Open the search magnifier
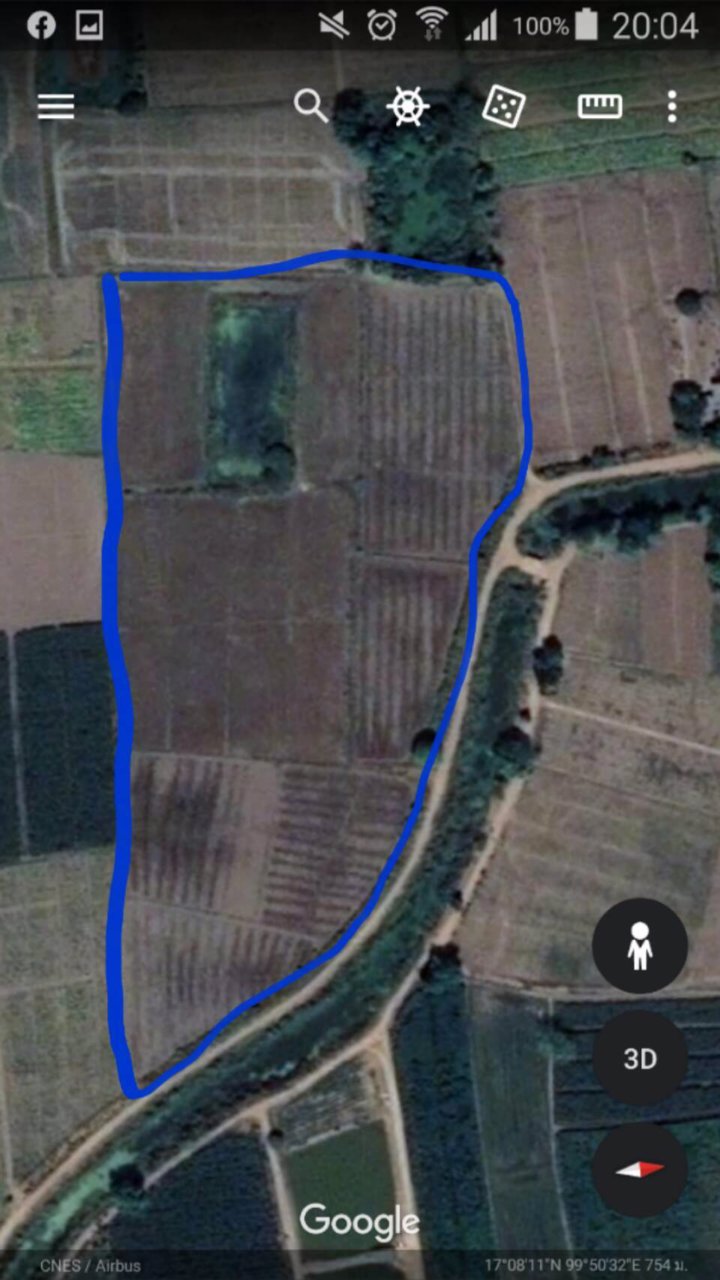 310,105
